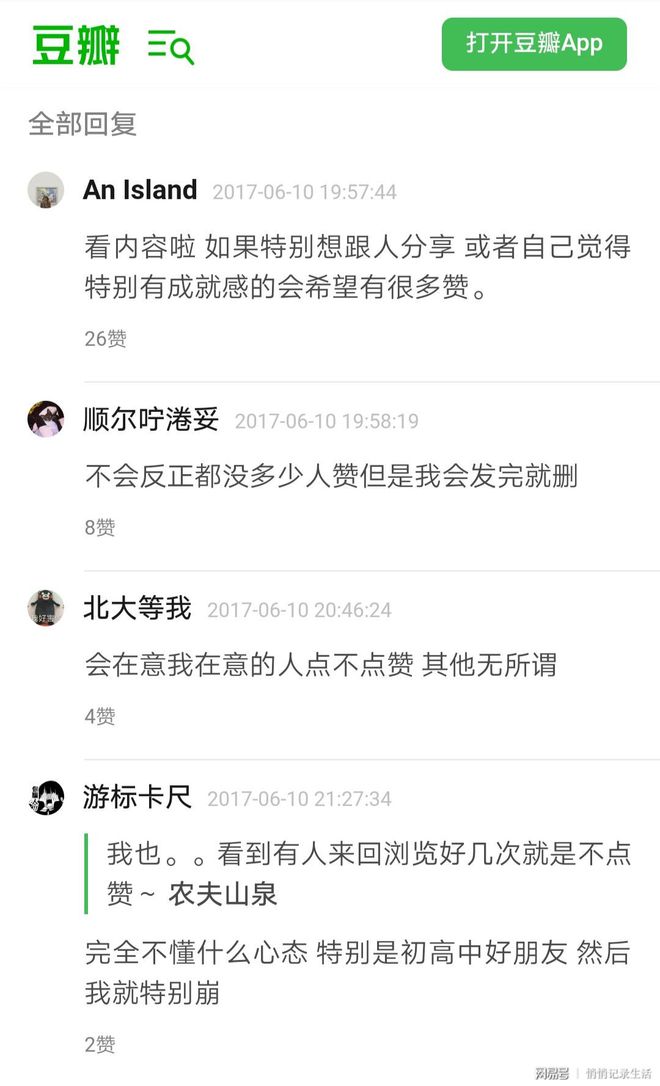This screenshot has height=1086, width=660.
Task: Like 游标卡尺's reply with 2赞
Action: [x=99, y=1045]
